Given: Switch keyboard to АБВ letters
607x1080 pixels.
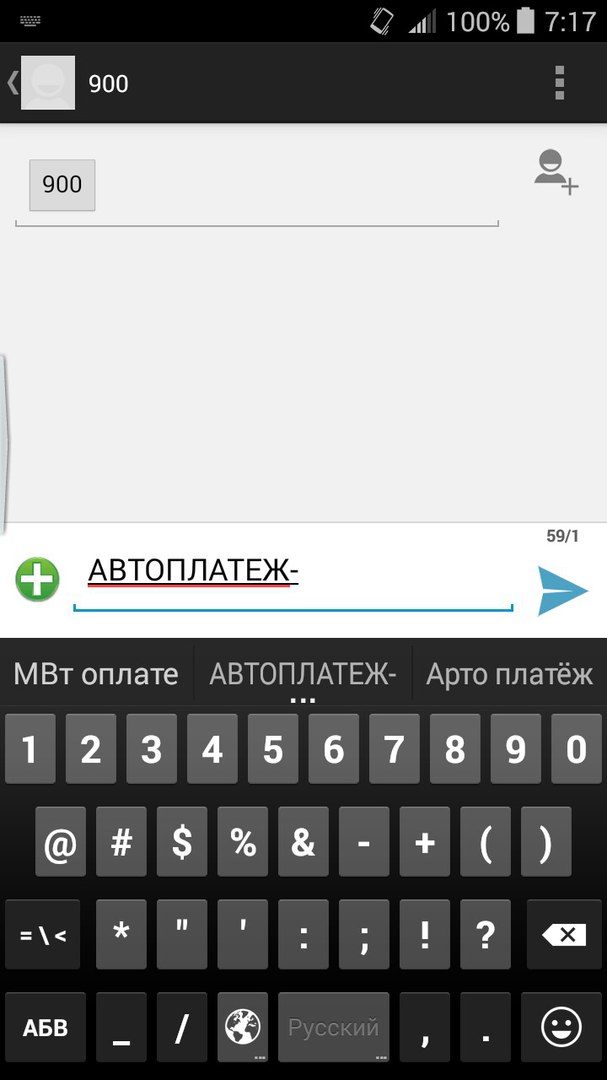Looking at the screenshot, I should [x=45, y=1028].
